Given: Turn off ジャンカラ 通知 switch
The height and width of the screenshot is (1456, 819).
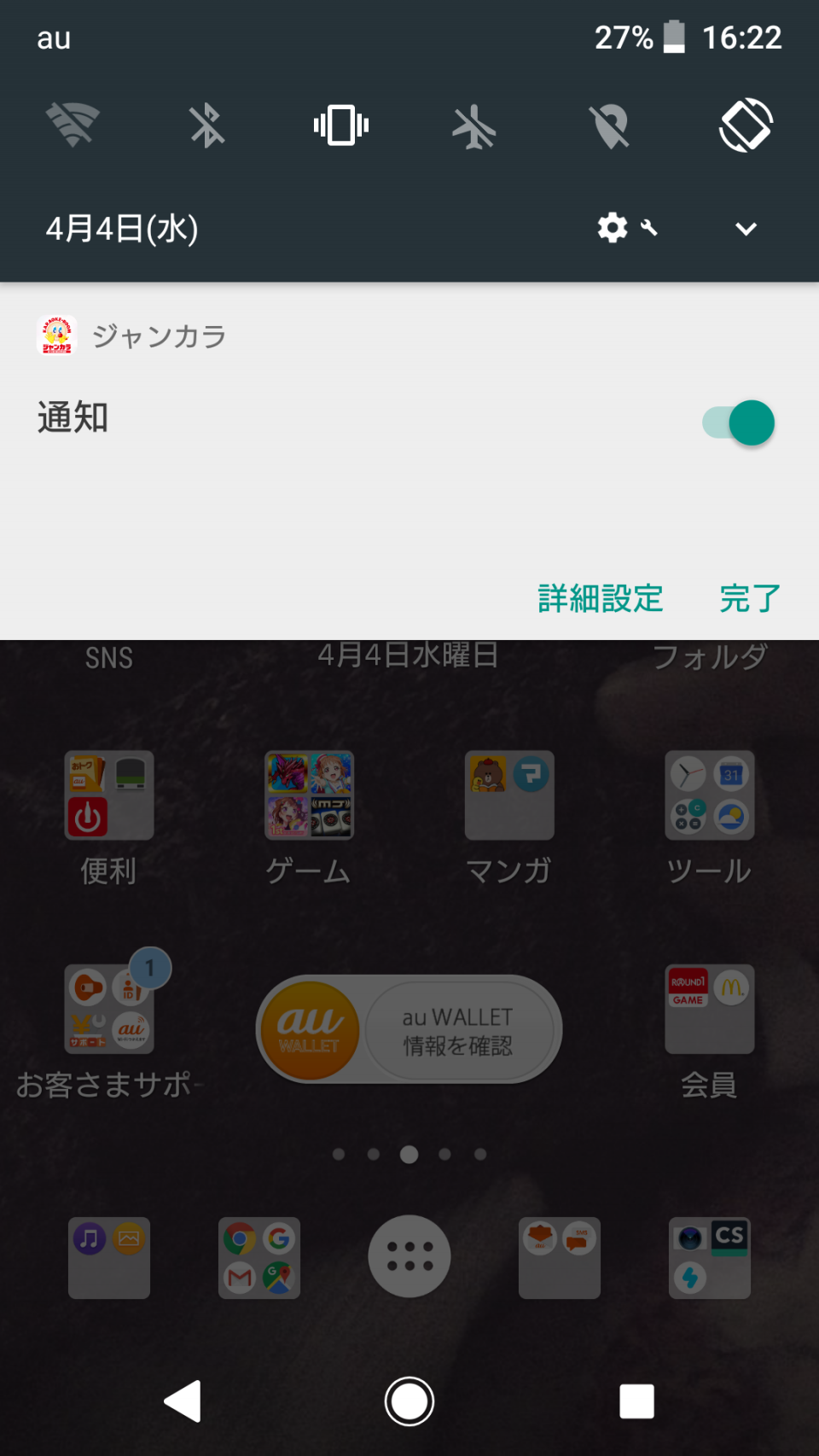Looking at the screenshot, I should [738, 422].
